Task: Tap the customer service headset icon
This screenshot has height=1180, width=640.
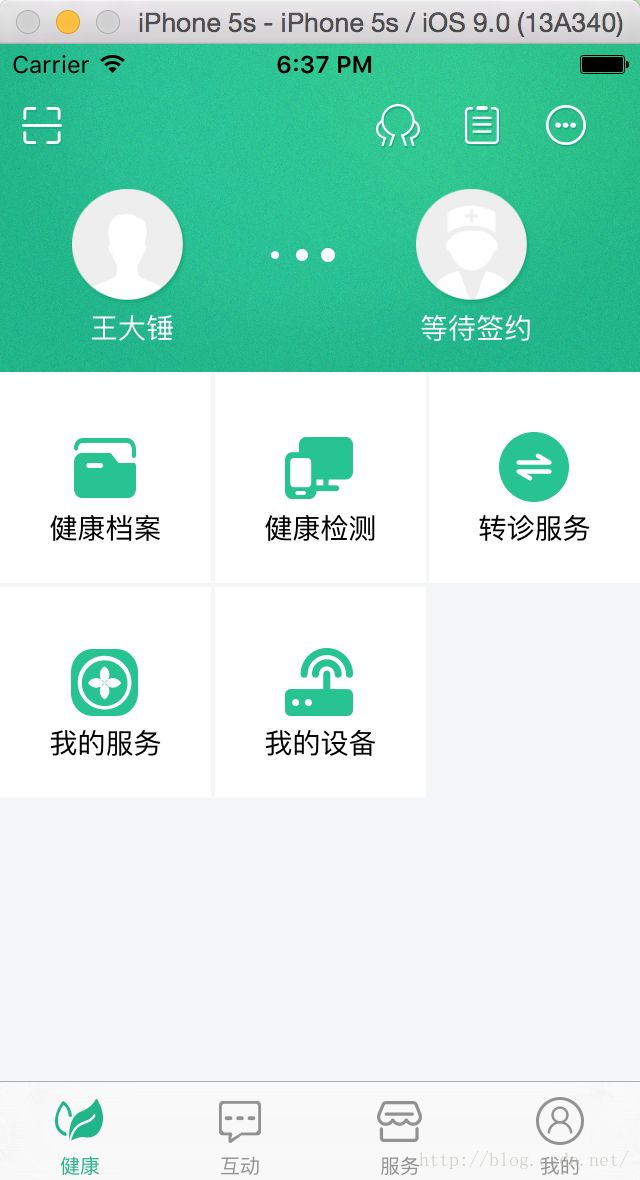Action: (398, 125)
